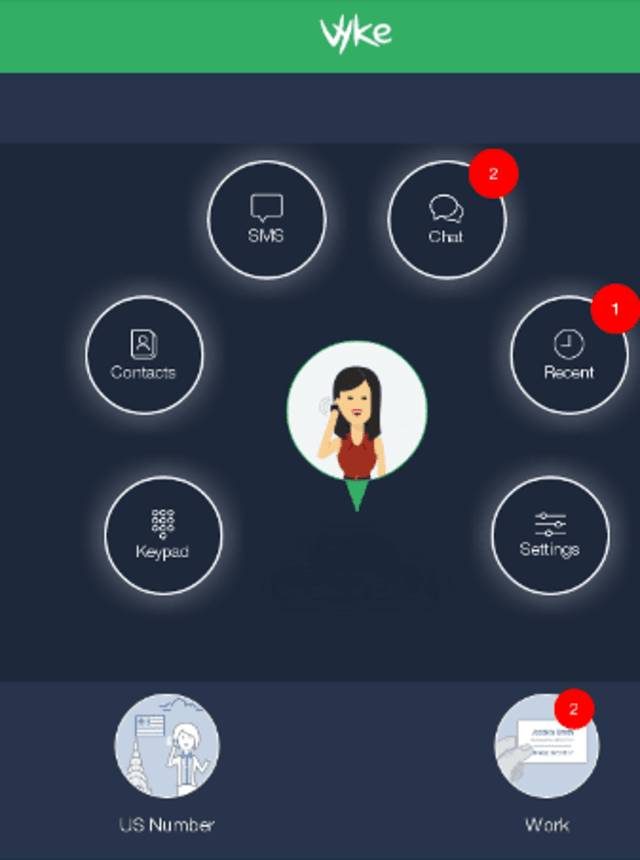
Task: Open the SMS circle
Action: click(x=266, y=218)
